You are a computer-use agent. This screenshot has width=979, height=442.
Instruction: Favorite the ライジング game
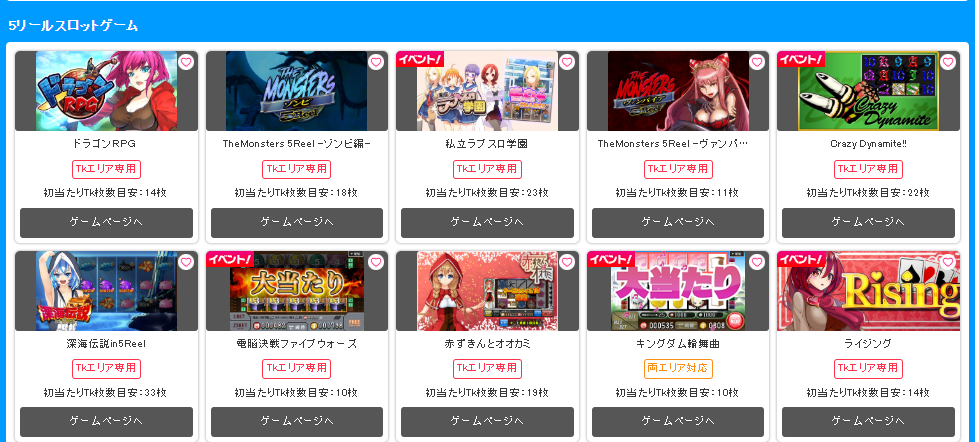(x=947, y=262)
